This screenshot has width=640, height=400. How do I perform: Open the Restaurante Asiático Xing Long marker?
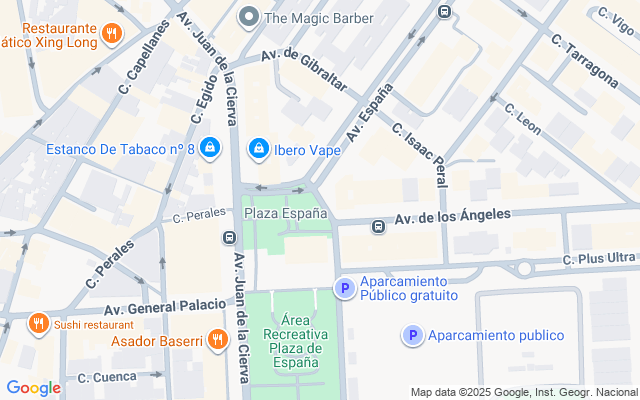(x=113, y=34)
